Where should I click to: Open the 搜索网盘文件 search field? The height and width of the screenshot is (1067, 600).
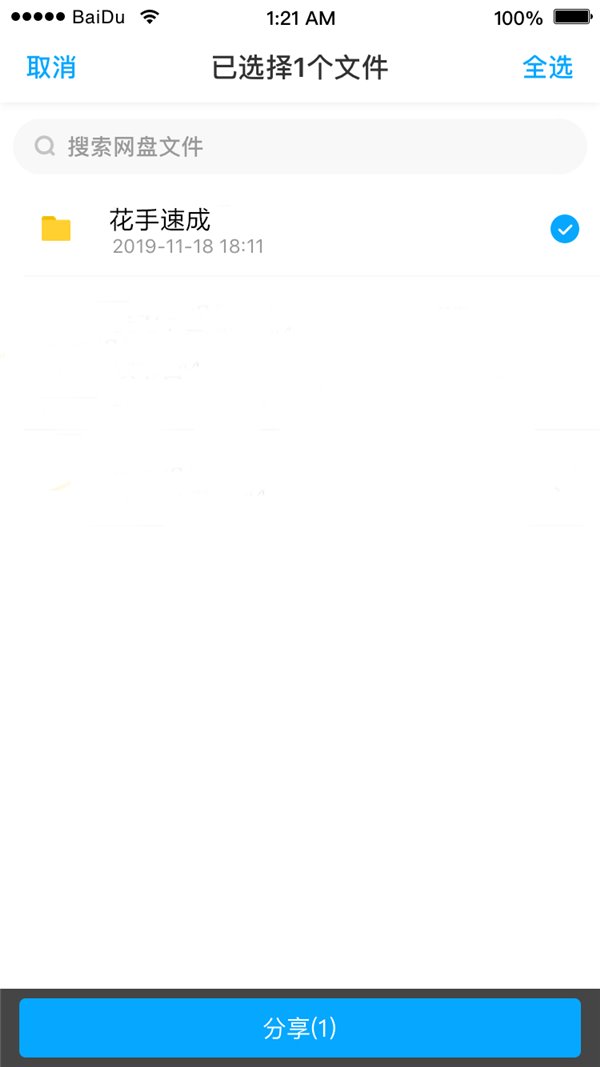click(300, 147)
